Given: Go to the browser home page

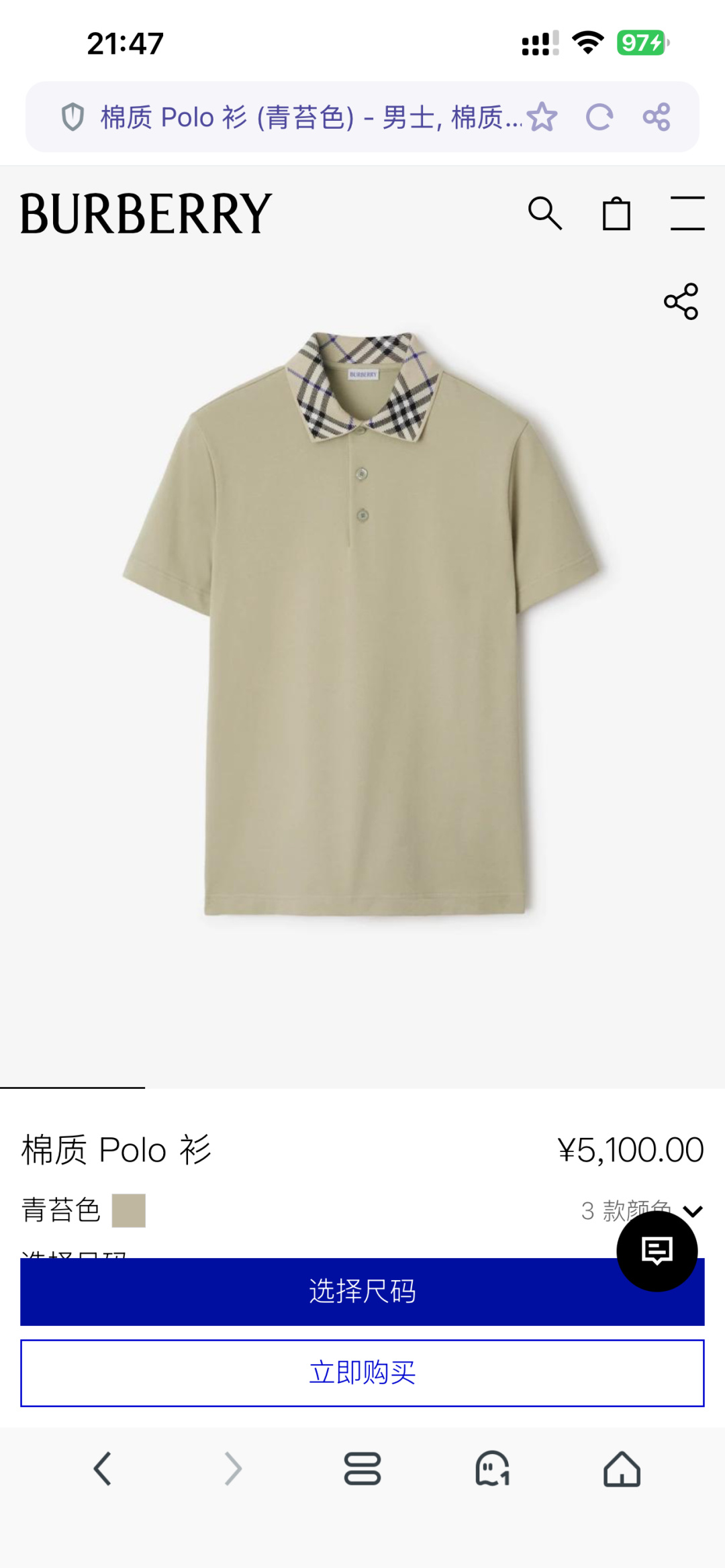Looking at the screenshot, I should pos(622,1469).
